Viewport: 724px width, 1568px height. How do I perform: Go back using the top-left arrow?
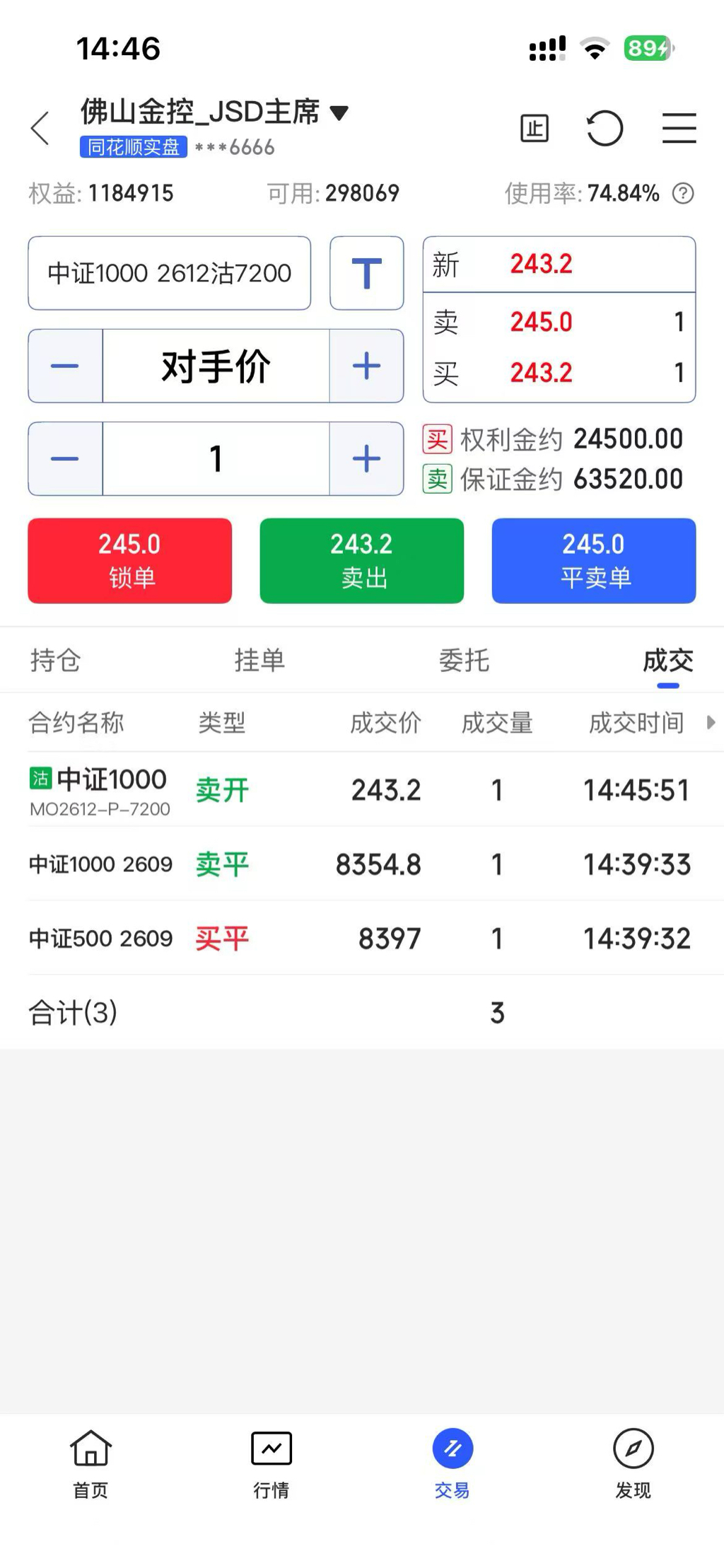pyautogui.click(x=40, y=128)
